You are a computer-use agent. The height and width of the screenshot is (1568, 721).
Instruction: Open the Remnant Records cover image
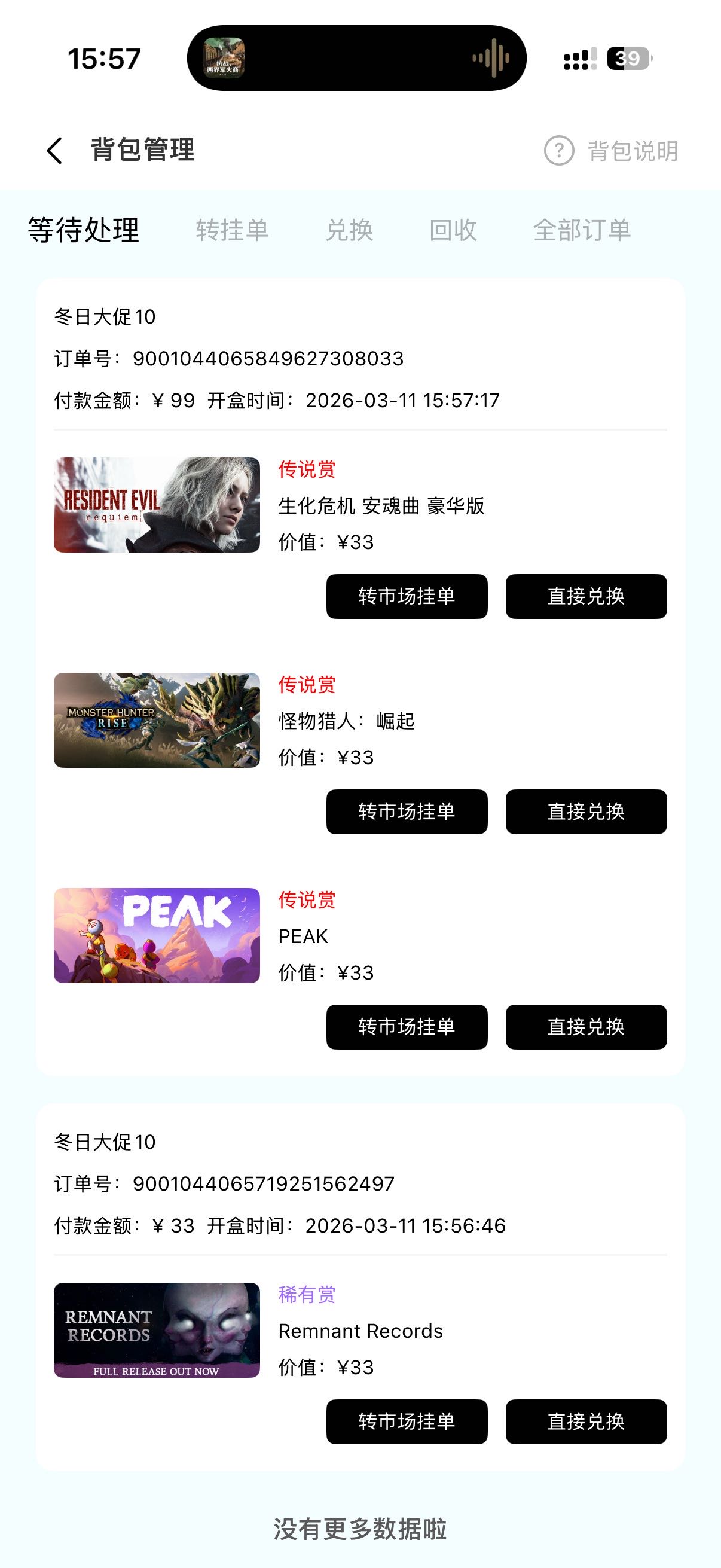tap(157, 1330)
